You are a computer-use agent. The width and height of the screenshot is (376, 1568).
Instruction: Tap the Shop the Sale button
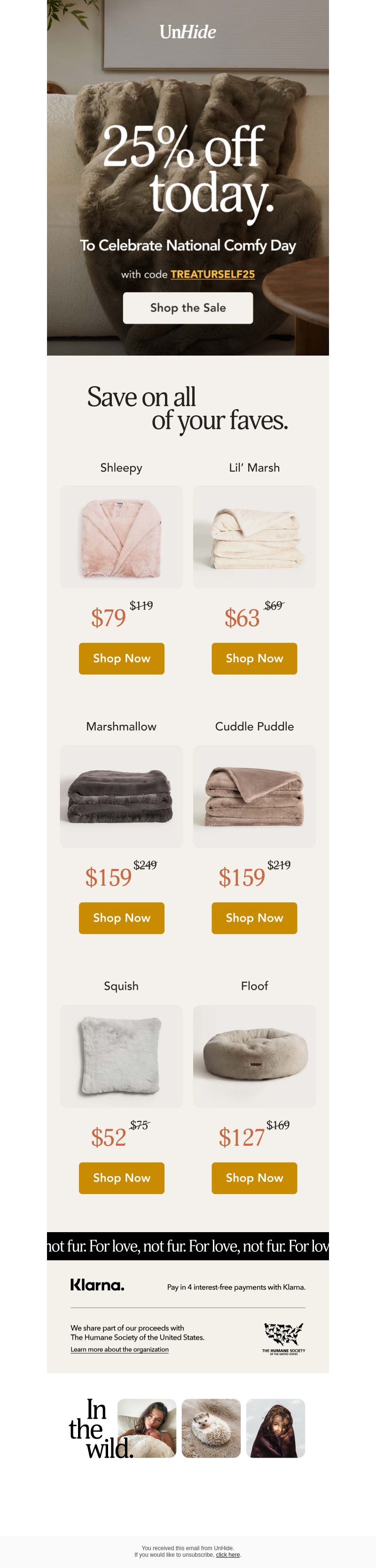point(188,307)
